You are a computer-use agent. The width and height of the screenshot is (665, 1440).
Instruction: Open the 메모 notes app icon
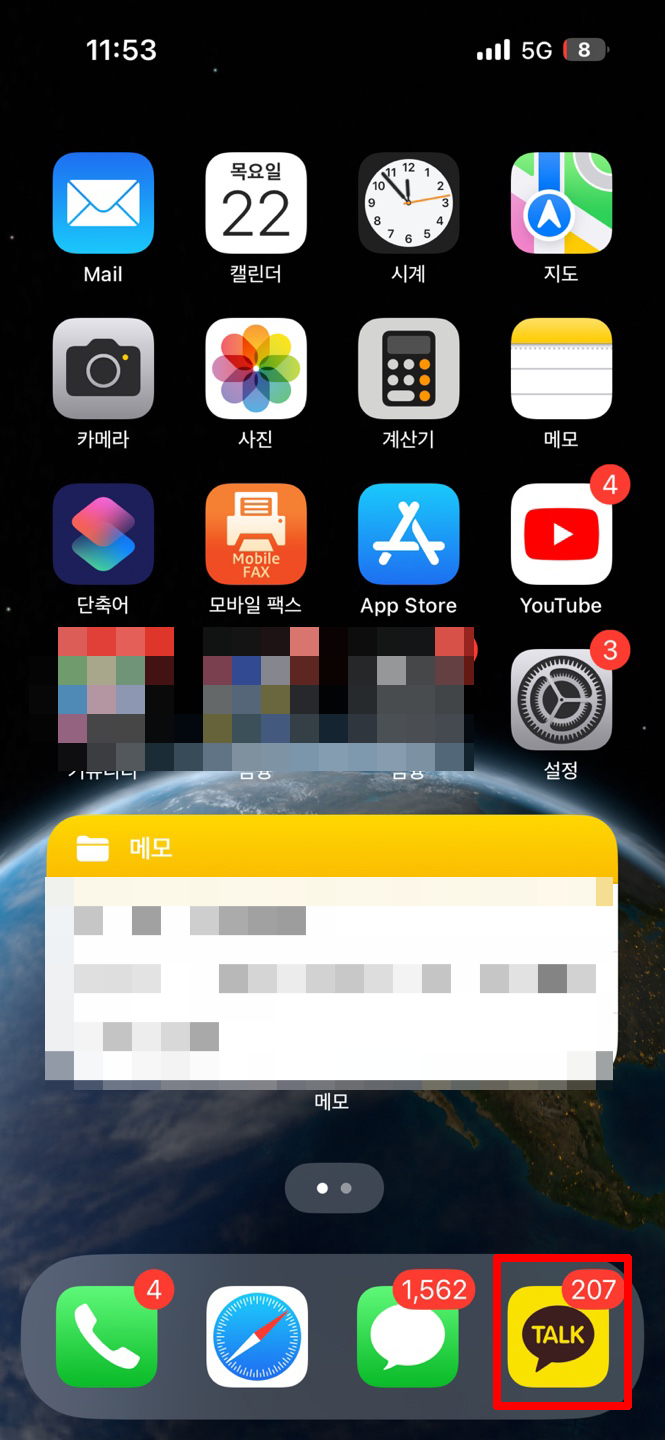point(561,369)
